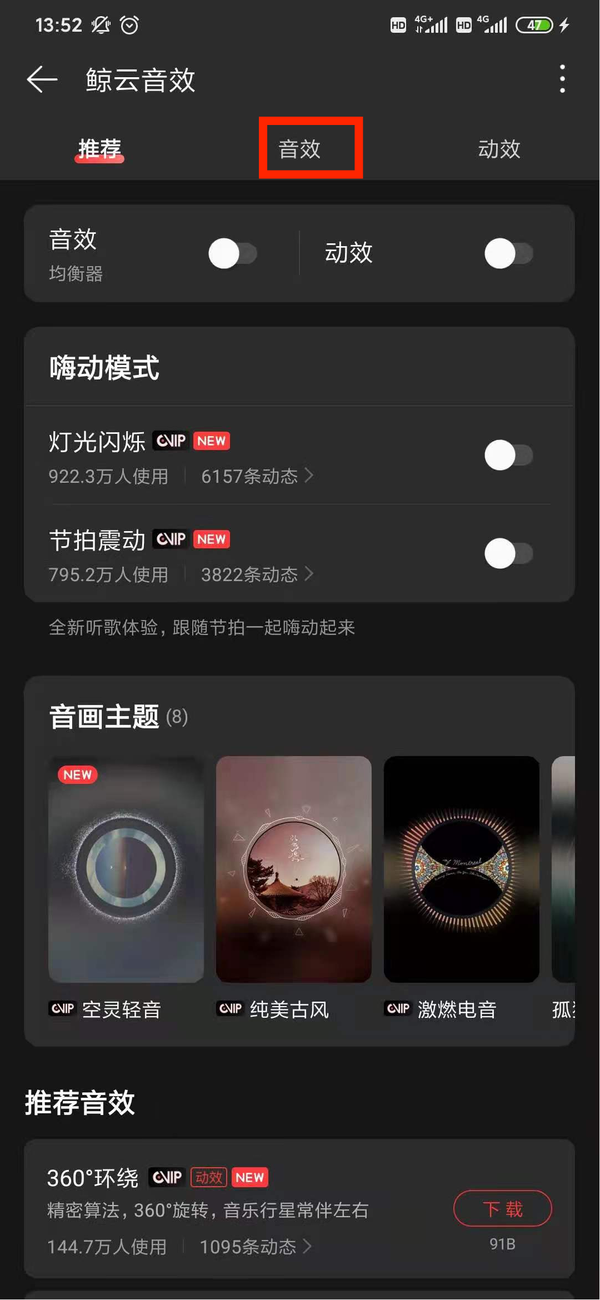Switch to the 音效 tab
This screenshot has height=1300, width=600.
tap(300, 149)
